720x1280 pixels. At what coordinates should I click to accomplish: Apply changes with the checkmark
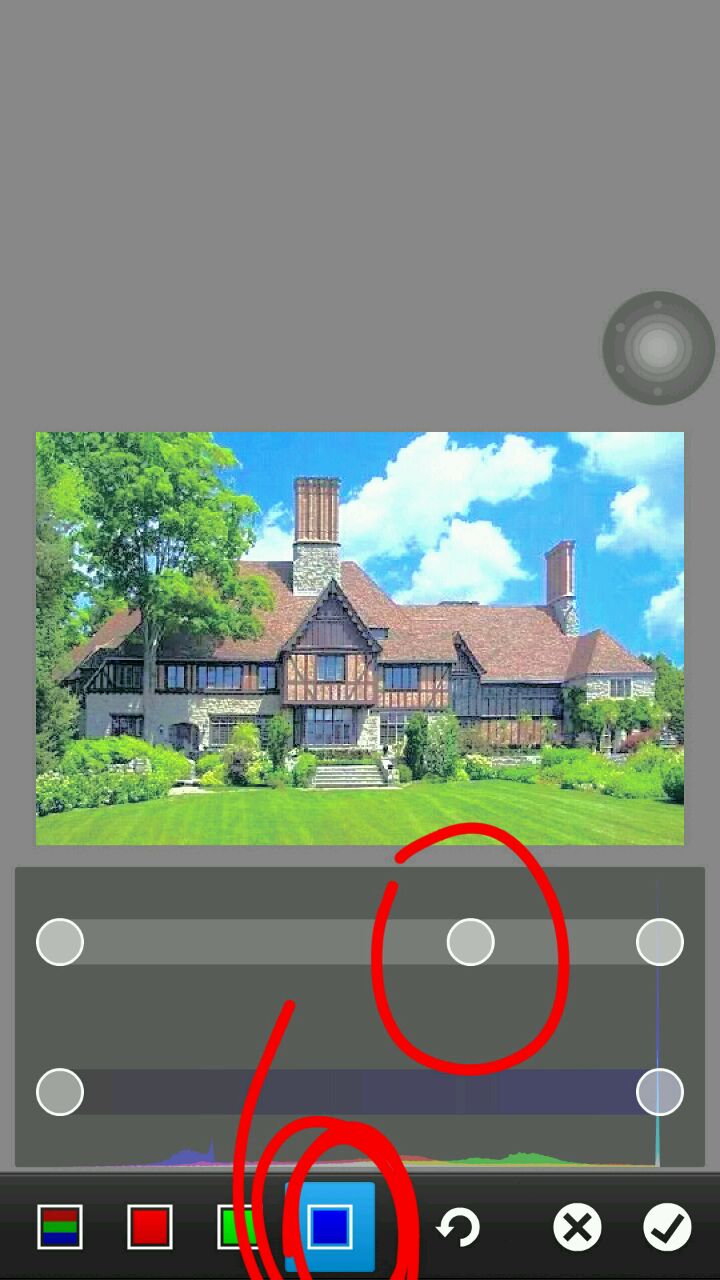click(667, 1227)
